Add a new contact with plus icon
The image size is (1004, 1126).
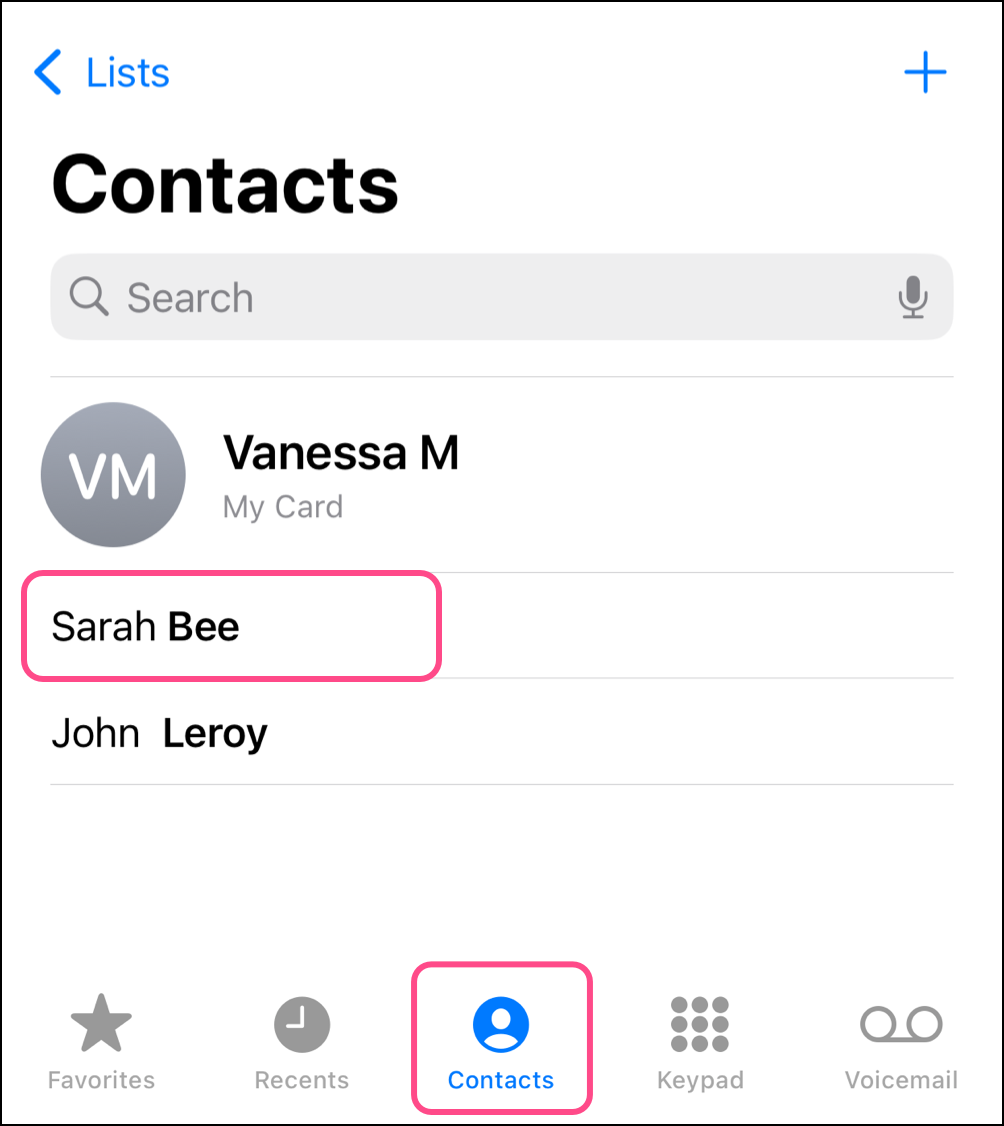click(925, 73)
